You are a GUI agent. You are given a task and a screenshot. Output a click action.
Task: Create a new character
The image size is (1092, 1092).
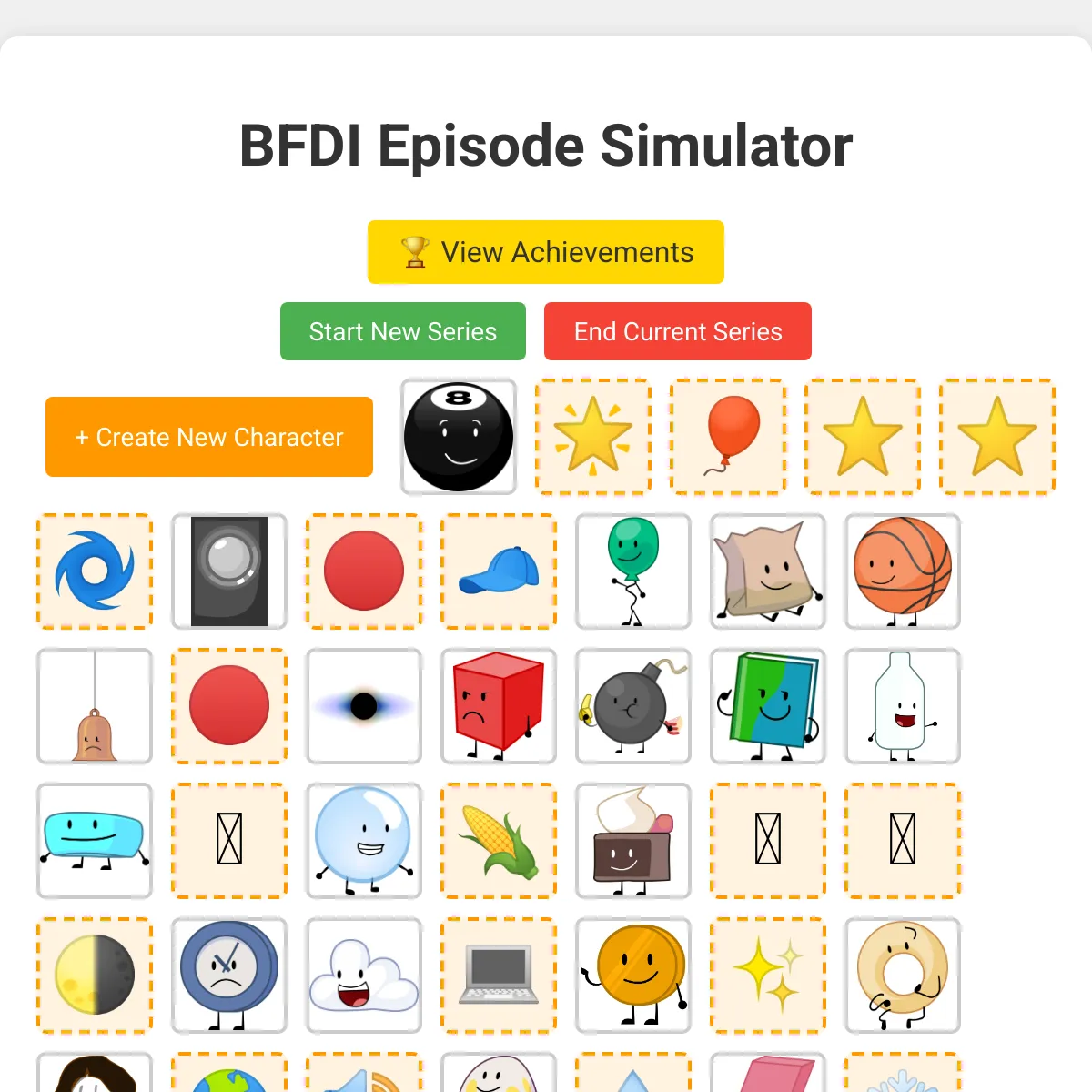209,437
